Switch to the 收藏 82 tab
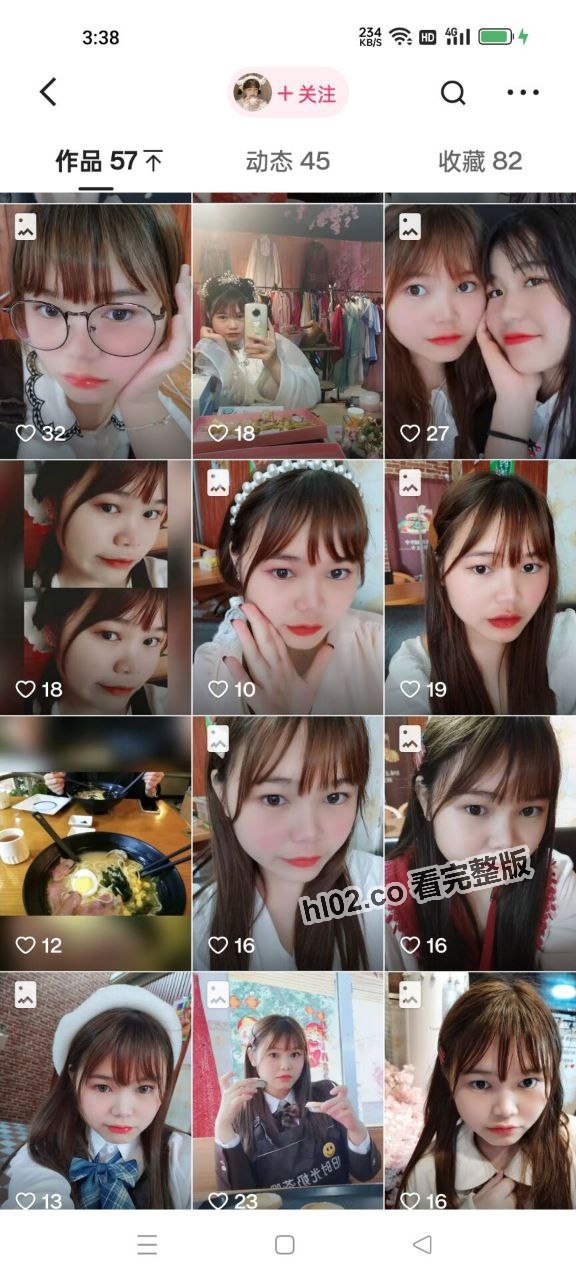This screenshot has height=1280, width=576. click(480, 161)
